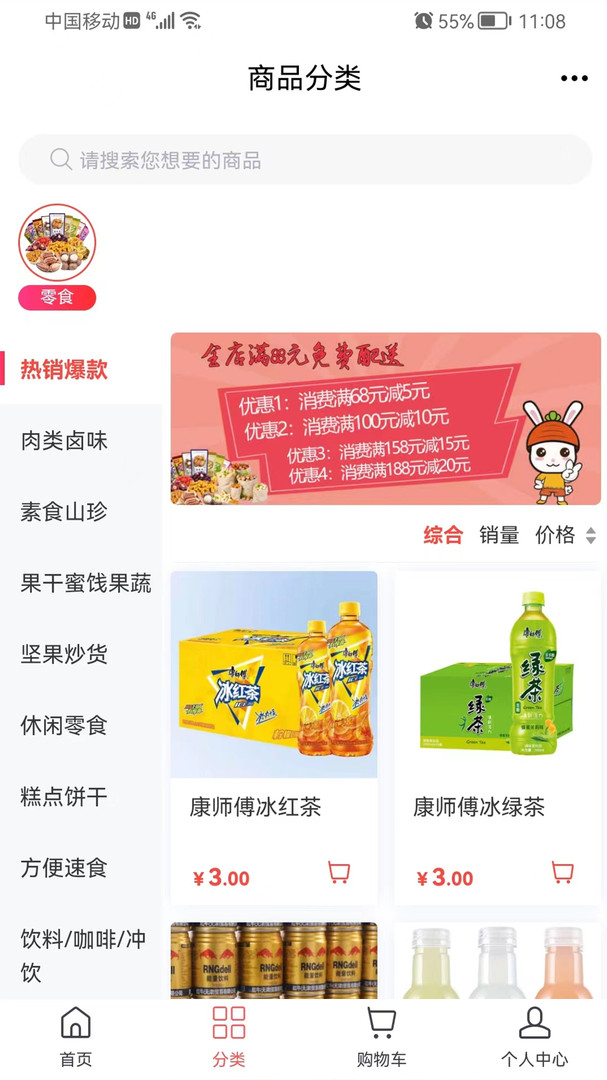Open the 休闲零食 category

tap(64, 725)
